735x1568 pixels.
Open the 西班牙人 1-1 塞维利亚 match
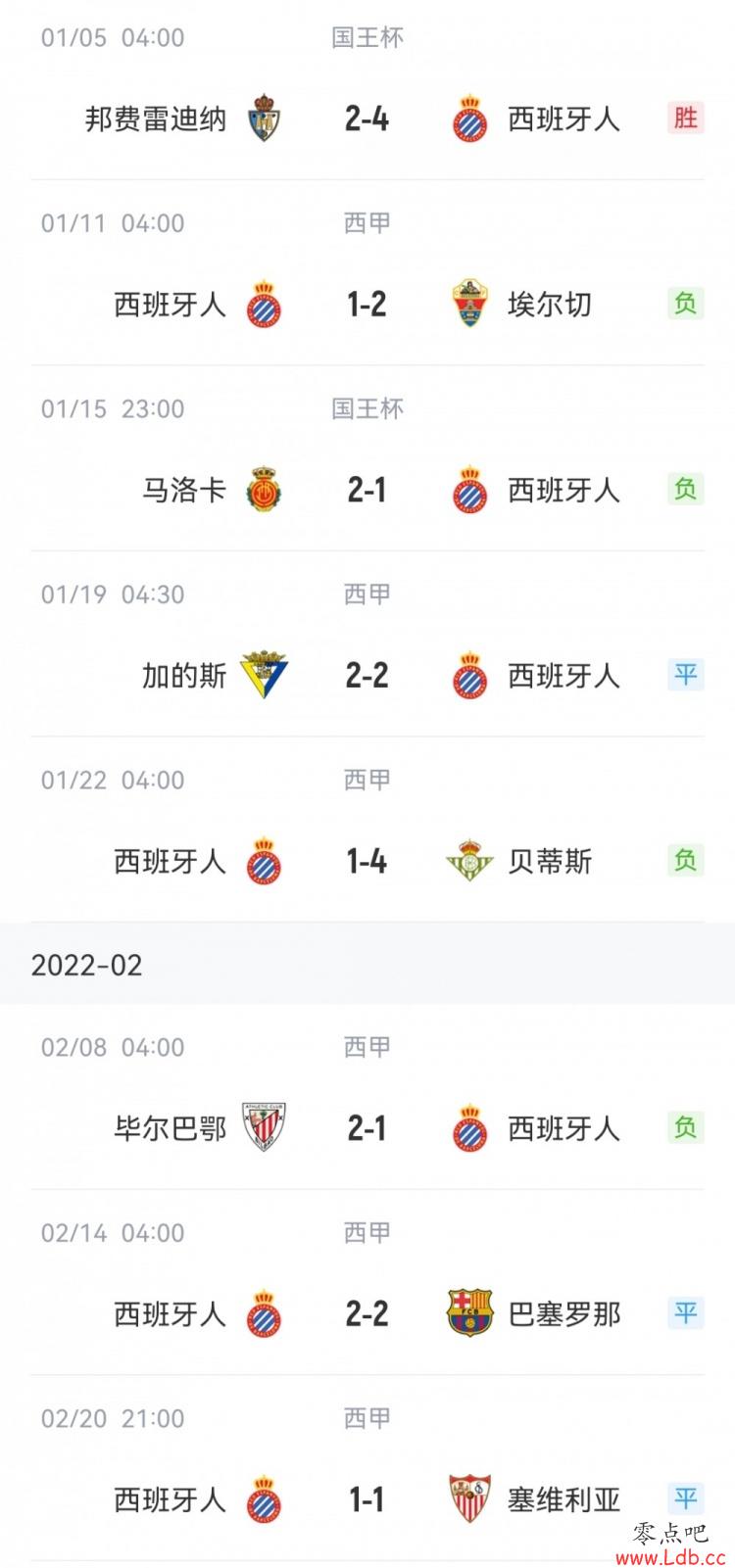tap(367, 1468)
